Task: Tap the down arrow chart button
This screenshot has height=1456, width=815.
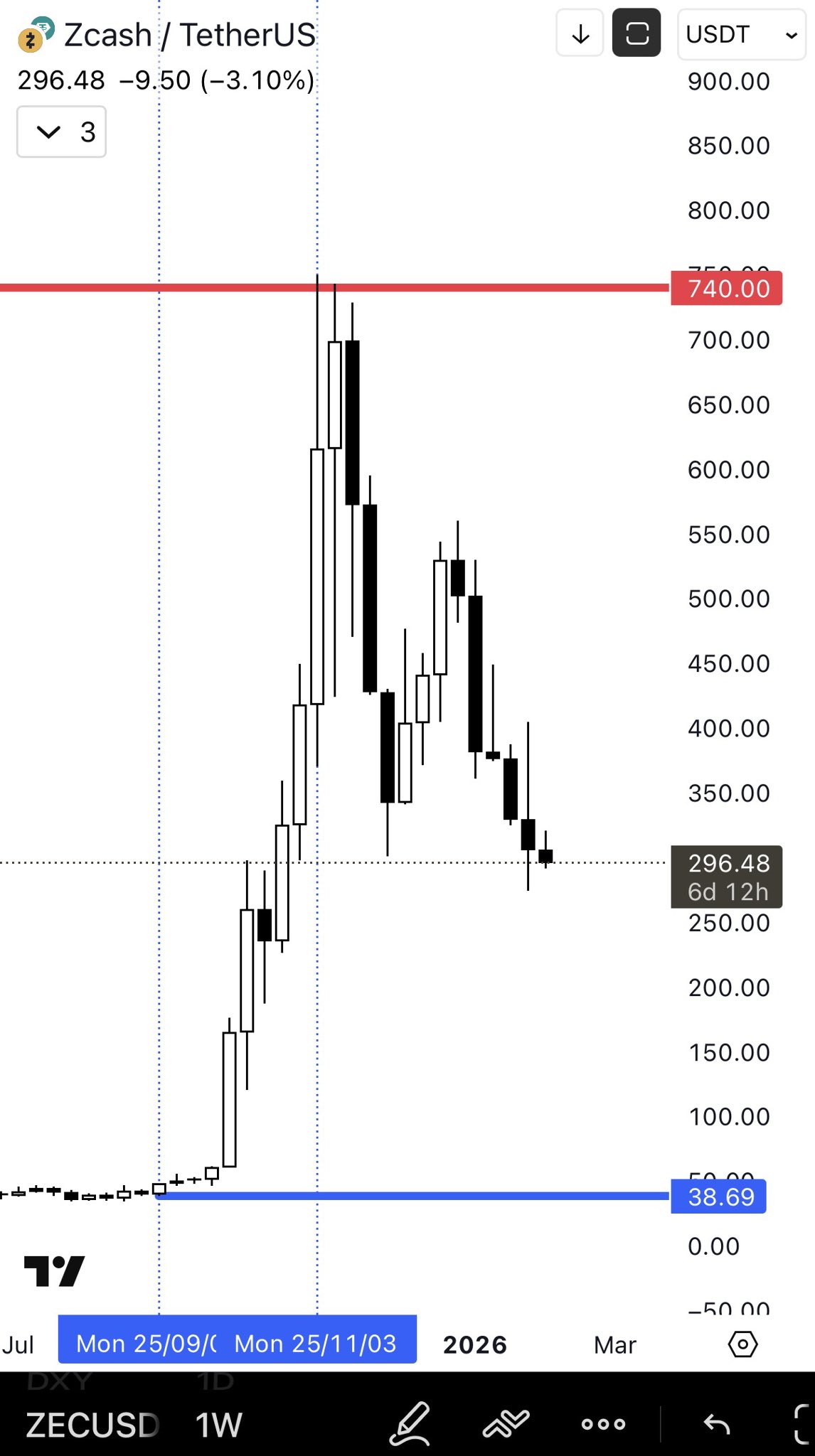Action: click(580, 33)
